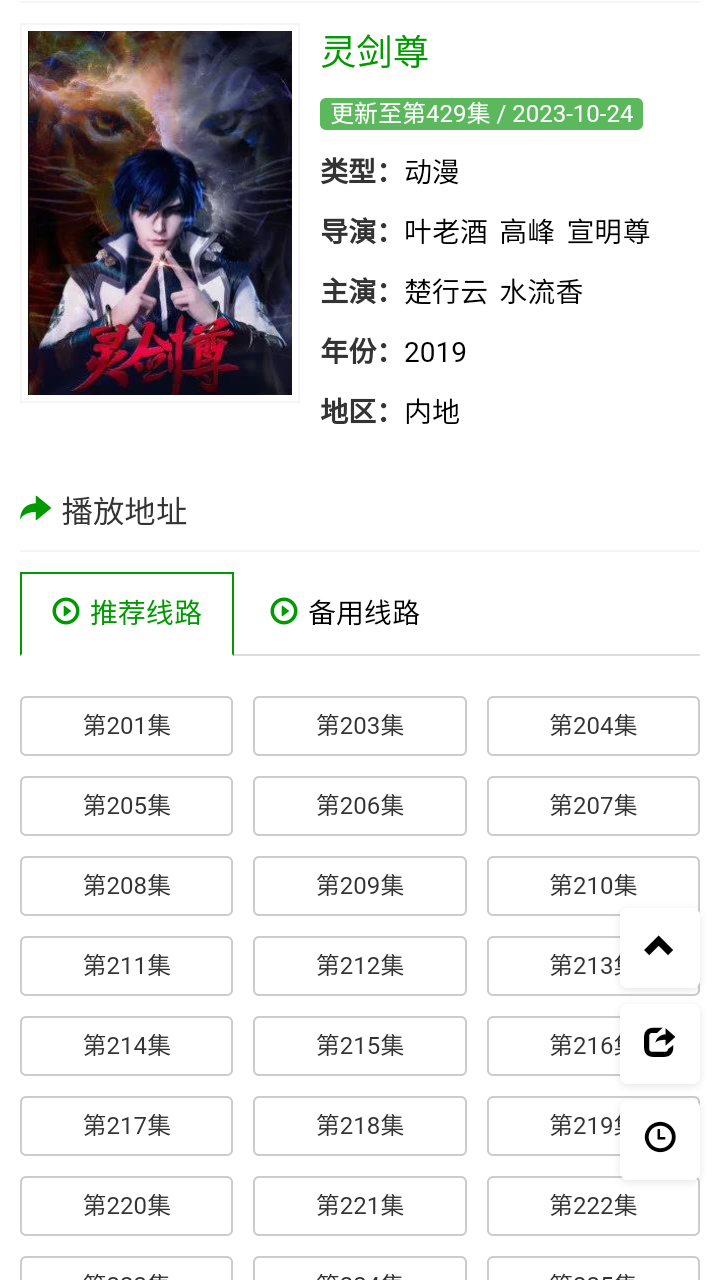Click the back-to-top arrow icon
The width and height of the screenshot is (720, 1280).
point(659,946)
